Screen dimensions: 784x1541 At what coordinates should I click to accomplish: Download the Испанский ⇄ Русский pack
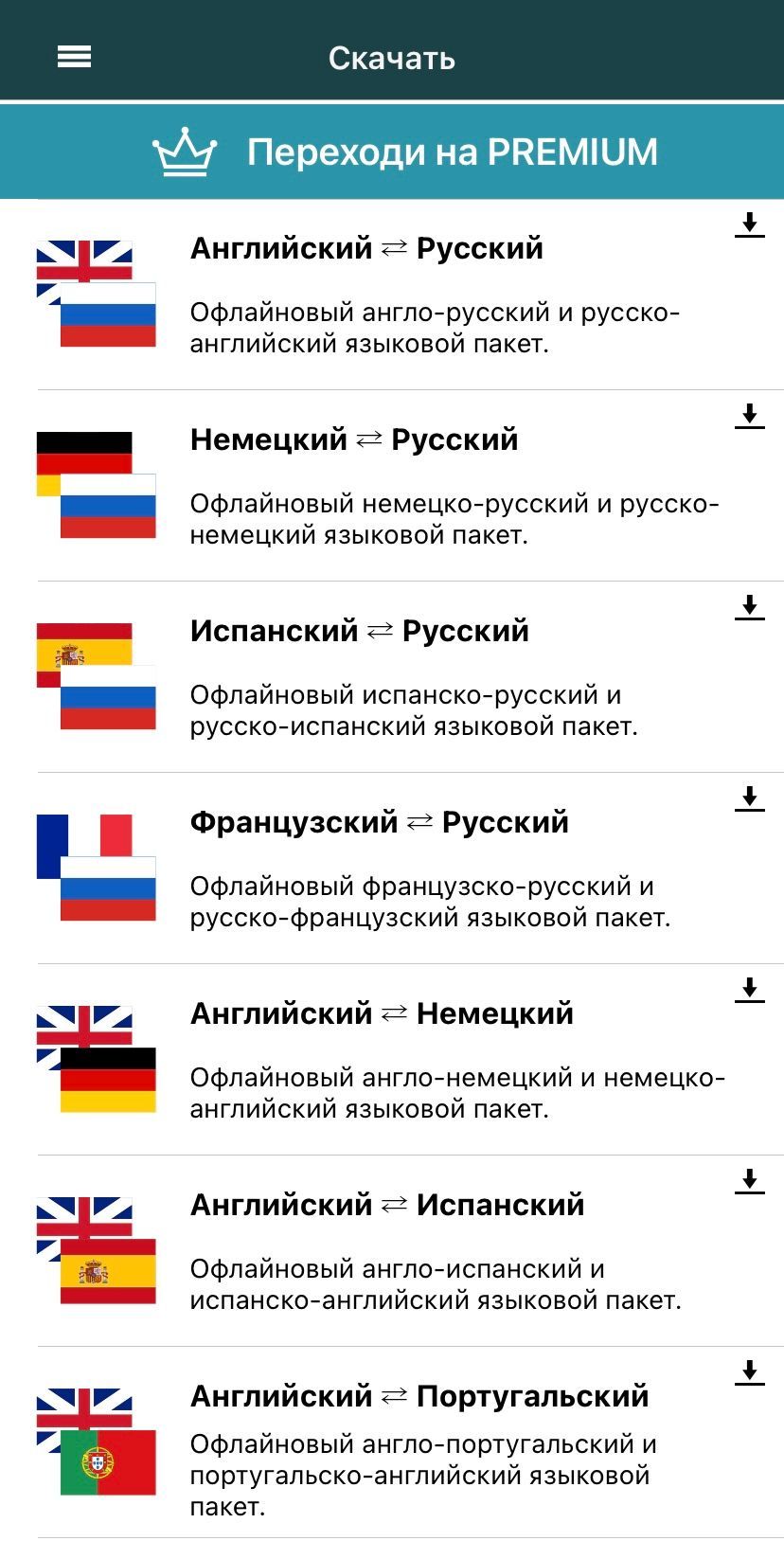point(749,608)
